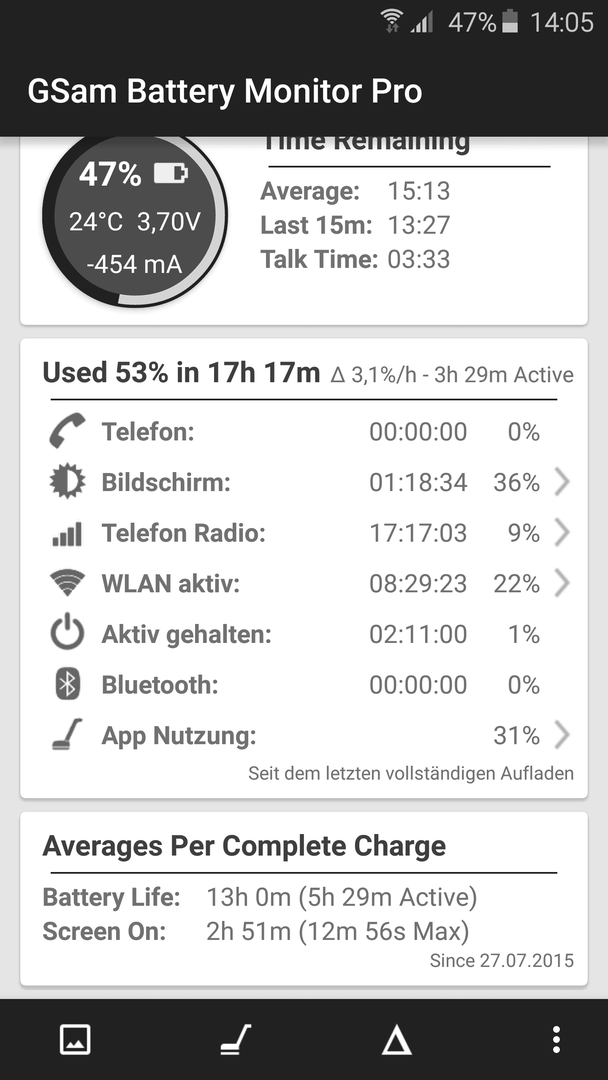Screen dimensions: 608x1080
Task: Tap the delta triangle icon in bottom bar
Action: coord(397,1039)
